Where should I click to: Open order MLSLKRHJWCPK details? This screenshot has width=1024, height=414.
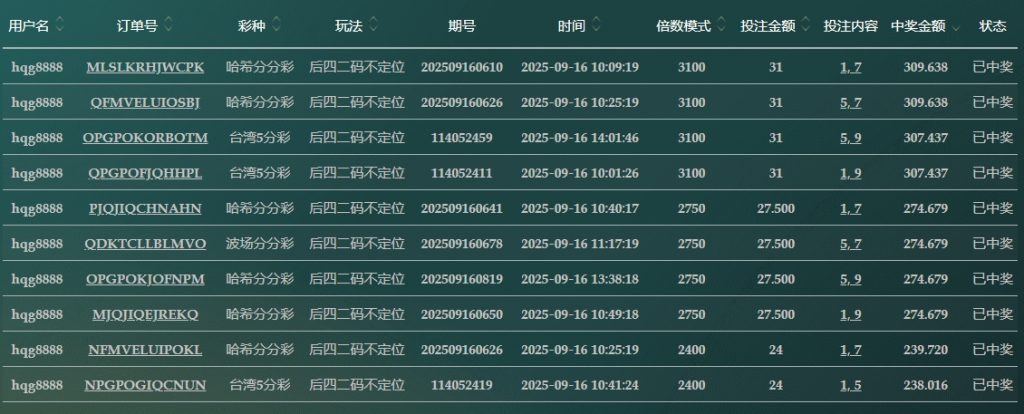click(x=145, y=67)
